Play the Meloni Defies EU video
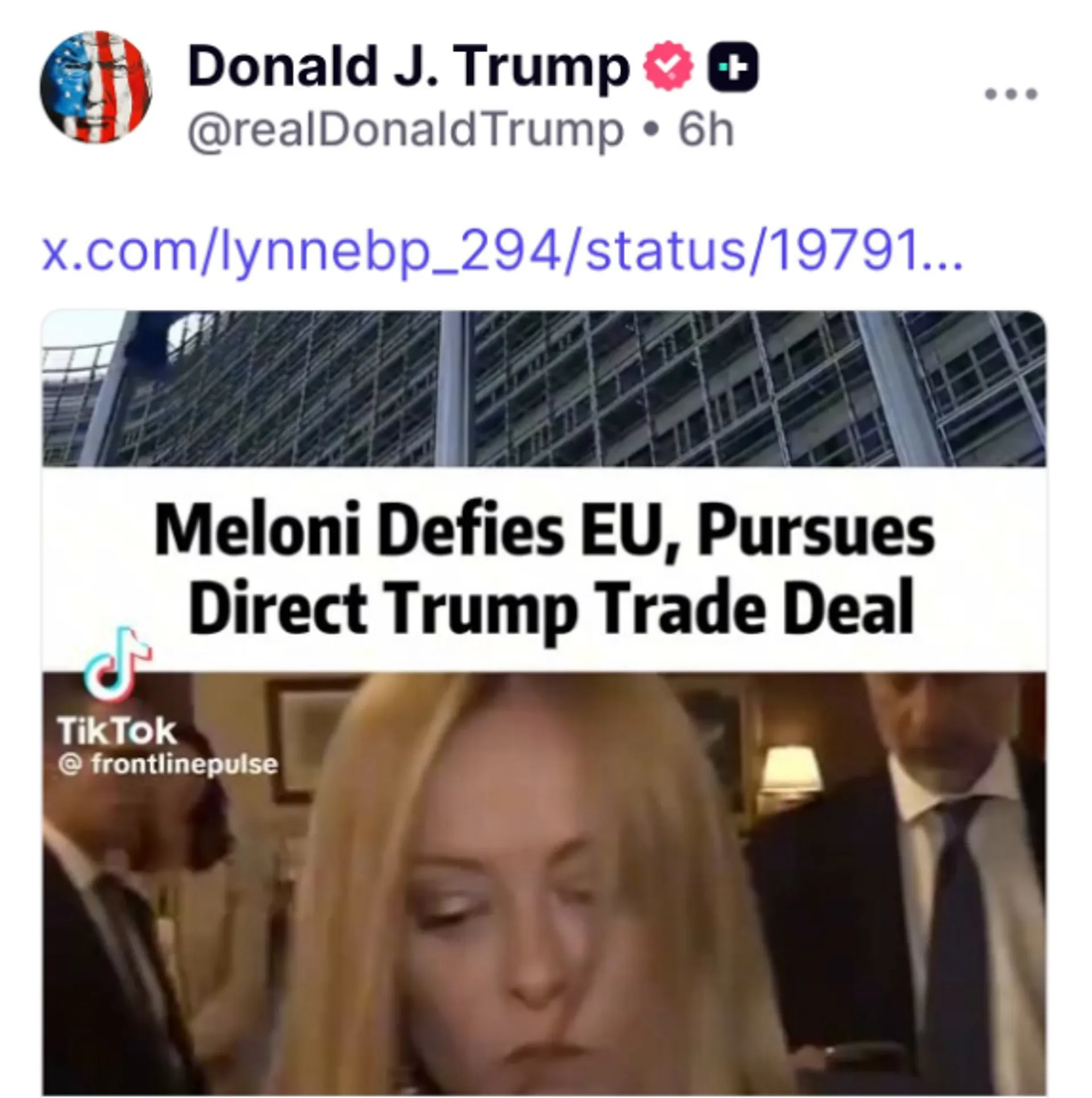This screenshot has height=1098, width=1092. 544,703
